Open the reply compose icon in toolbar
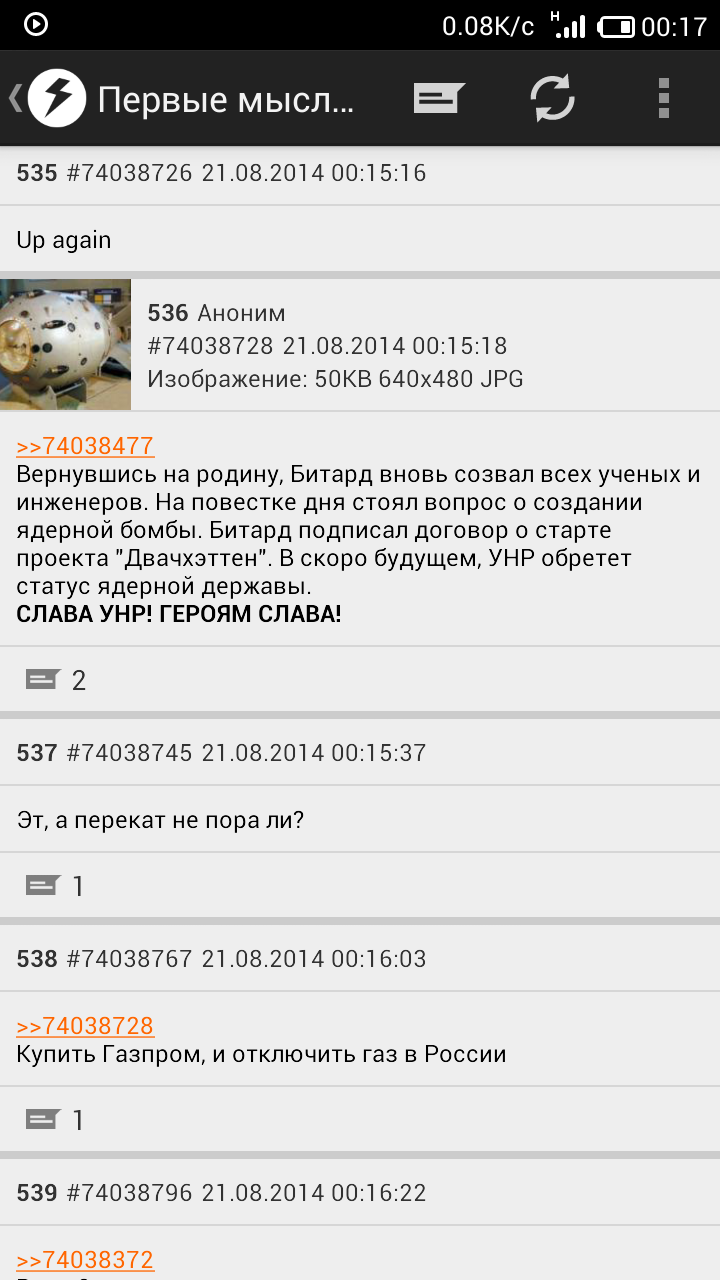This screenshot has width=720, height=1280. tap(439, 98)
